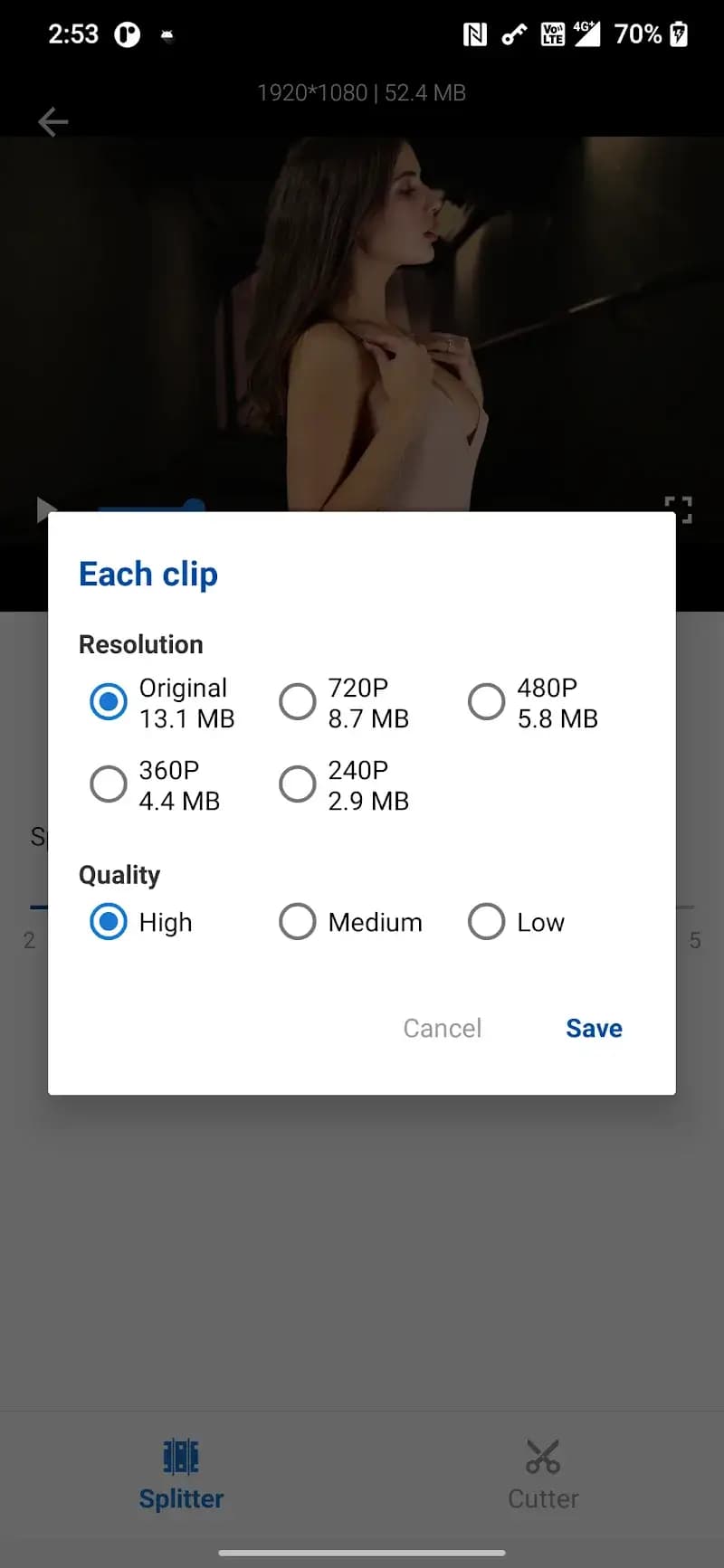Viewport: 724px width, 1568px height.
Task: Select Original resolution option
Action: tap(109, 702)
